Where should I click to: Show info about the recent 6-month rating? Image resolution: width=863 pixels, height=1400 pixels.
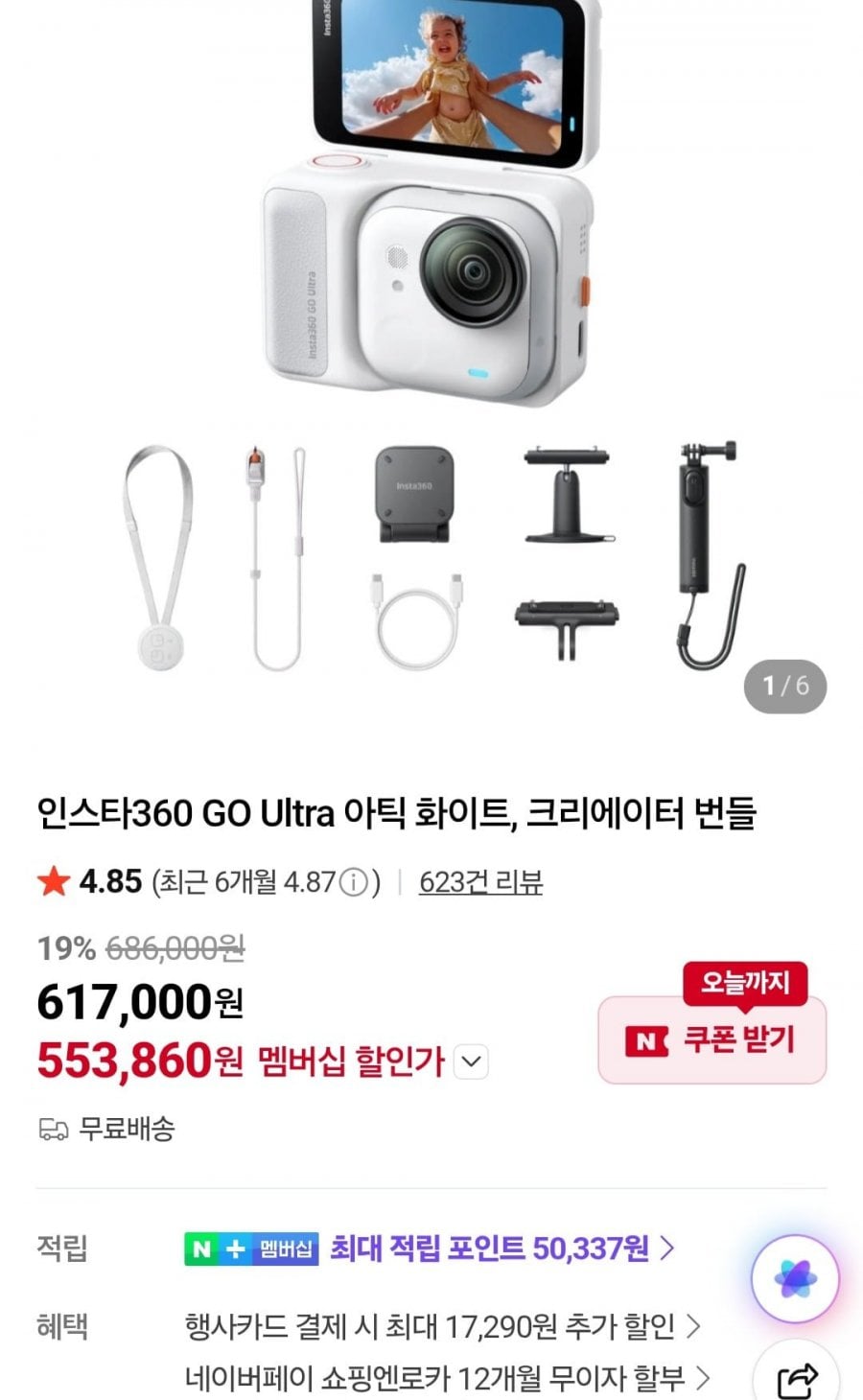point(355,882)
